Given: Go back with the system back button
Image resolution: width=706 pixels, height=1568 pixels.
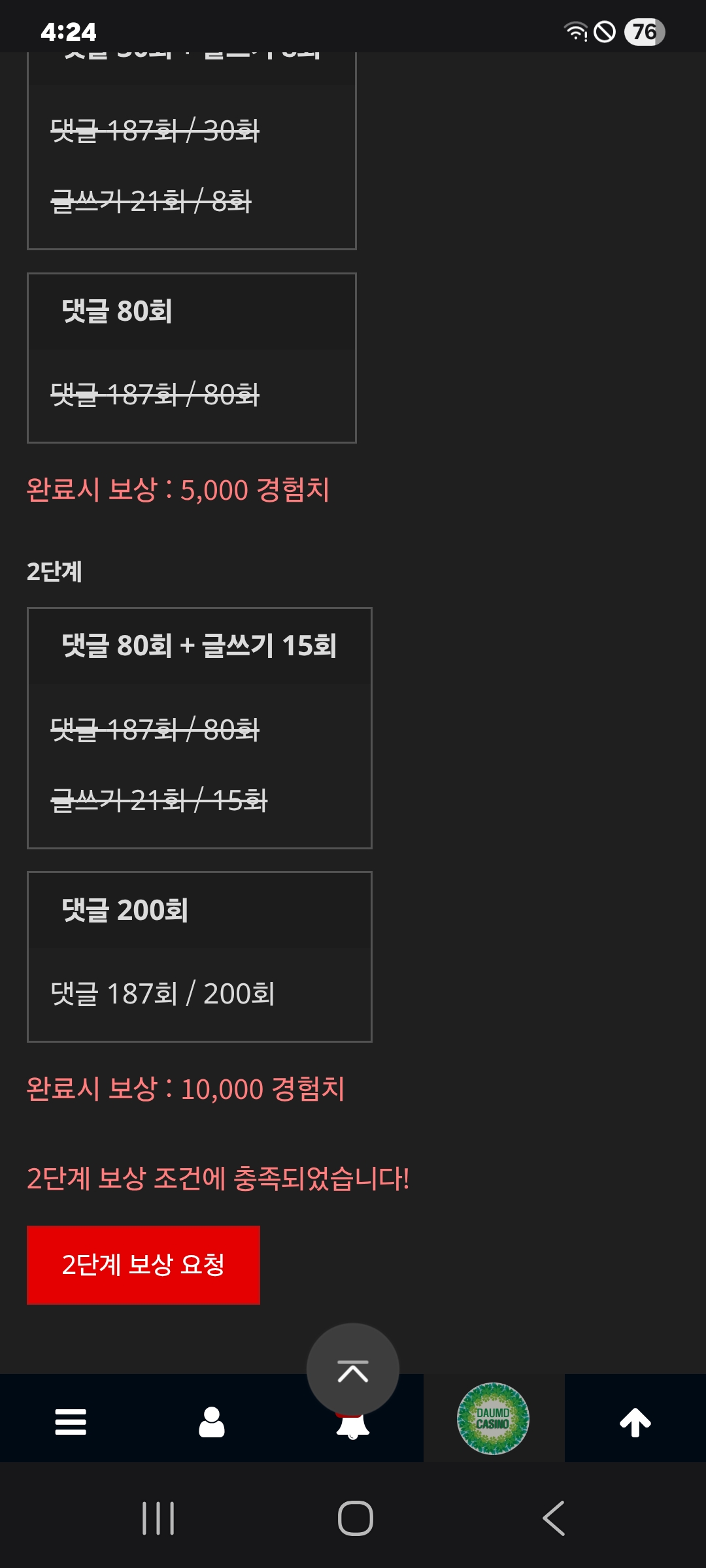Looking at the screenshot, I should click(x=554, y=1518).
